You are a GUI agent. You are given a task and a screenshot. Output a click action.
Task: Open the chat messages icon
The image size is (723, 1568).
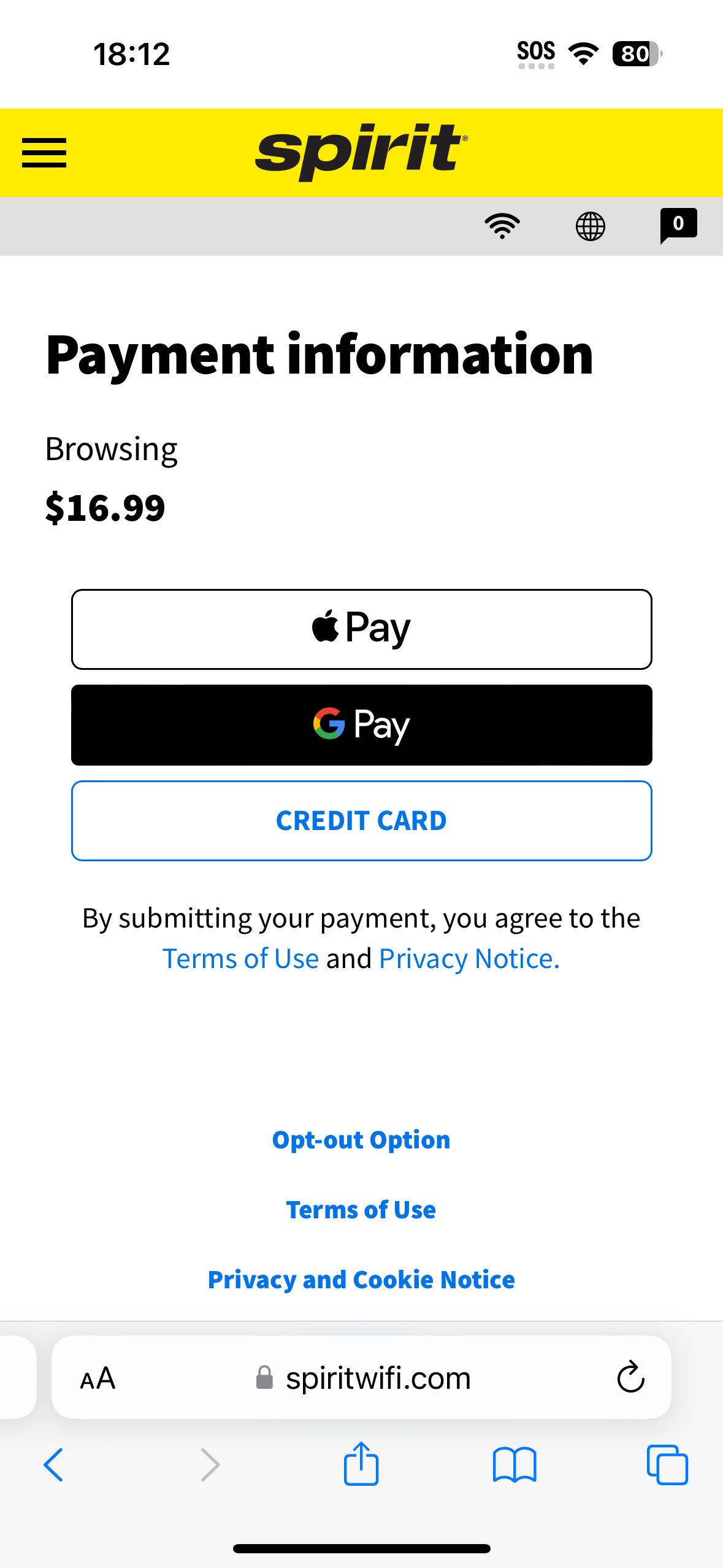678,226
